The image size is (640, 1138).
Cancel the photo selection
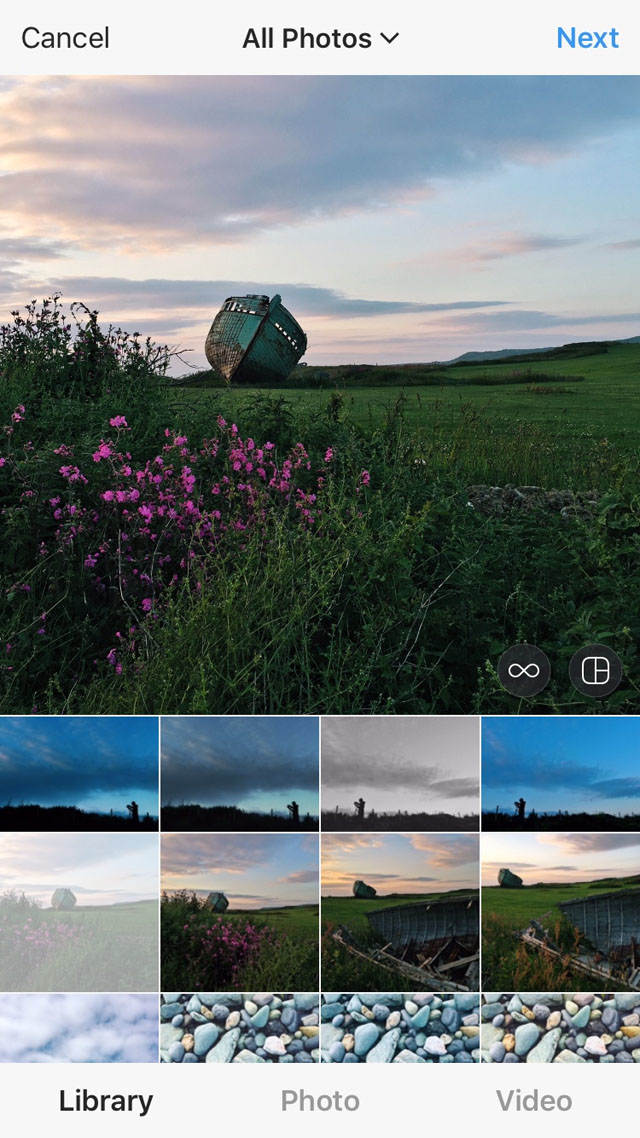click(65, 38)
